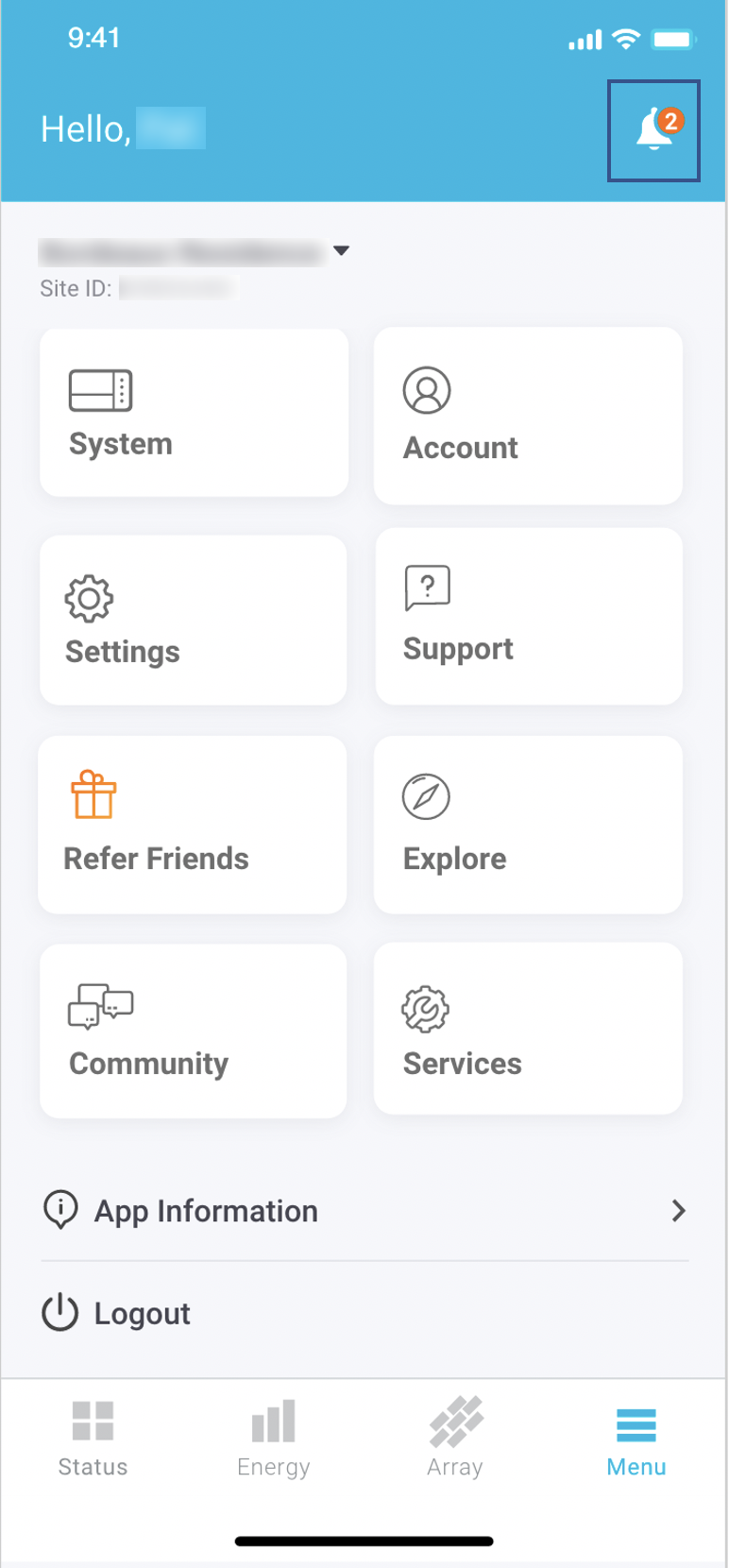Screen dimensions: 729x1568
Task: Open the site selector dropdown arrow
Action: point(342,249)
